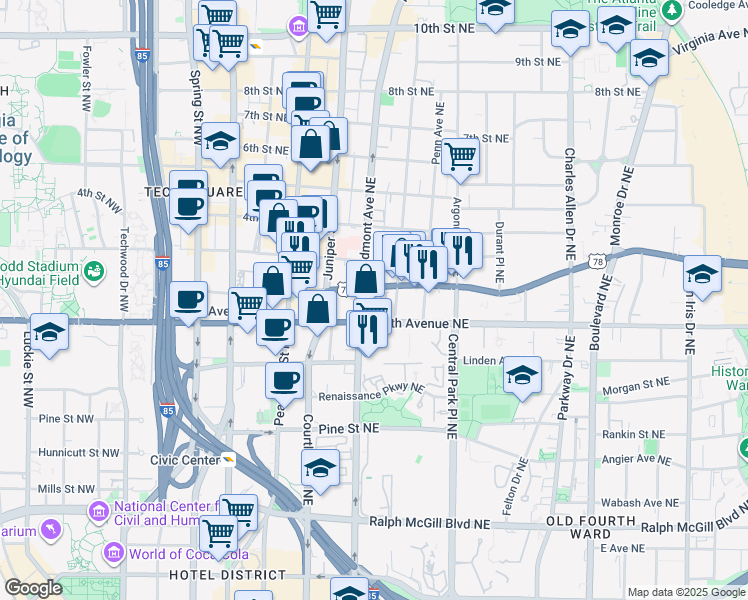Tap the school marker near Chris Dr NE
This screenshot has height=600, width=748.
pyautogui.click(x=703, y=274)
